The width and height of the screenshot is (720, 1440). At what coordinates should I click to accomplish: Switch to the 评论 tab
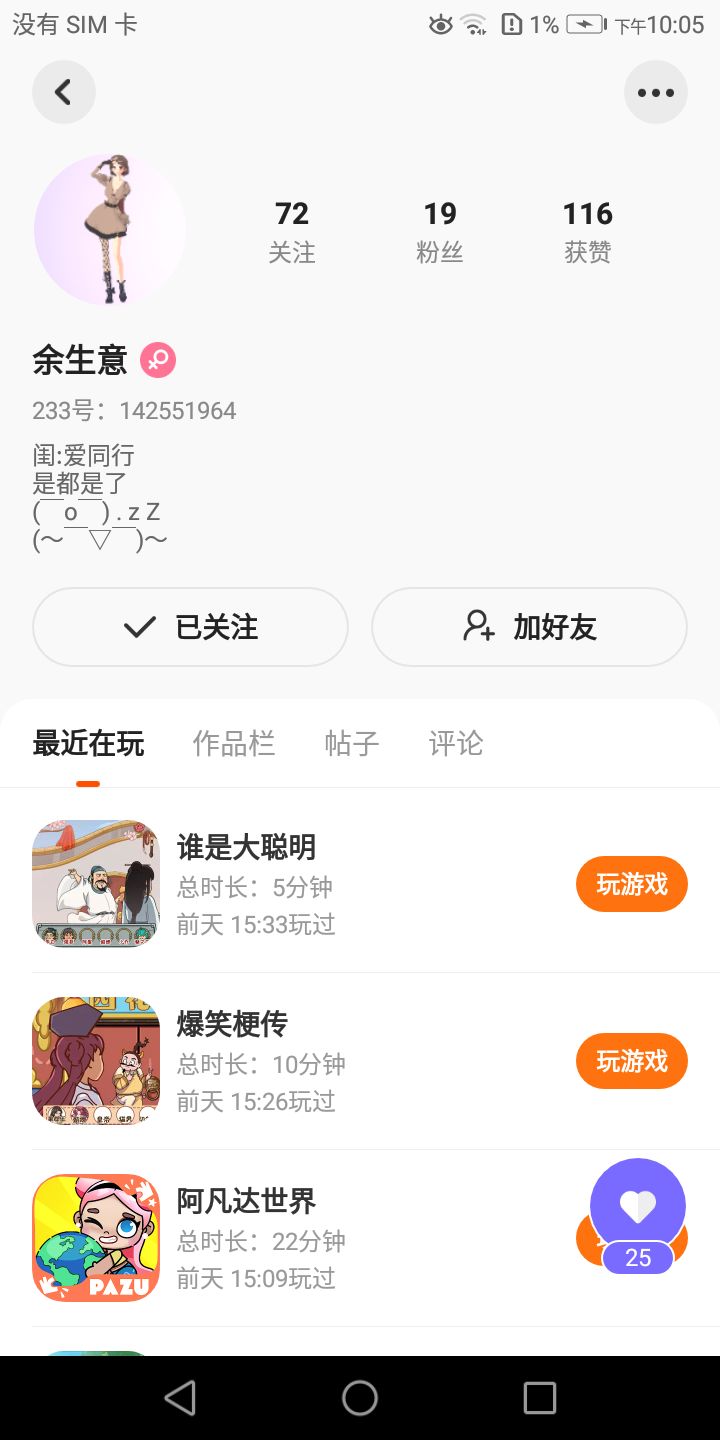(456, 744)
